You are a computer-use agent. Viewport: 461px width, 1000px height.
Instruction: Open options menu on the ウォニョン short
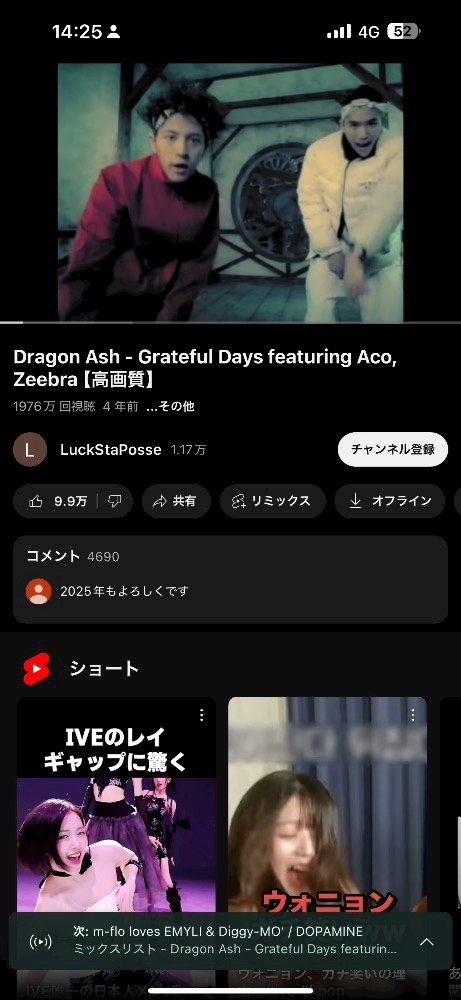(413, 715)
